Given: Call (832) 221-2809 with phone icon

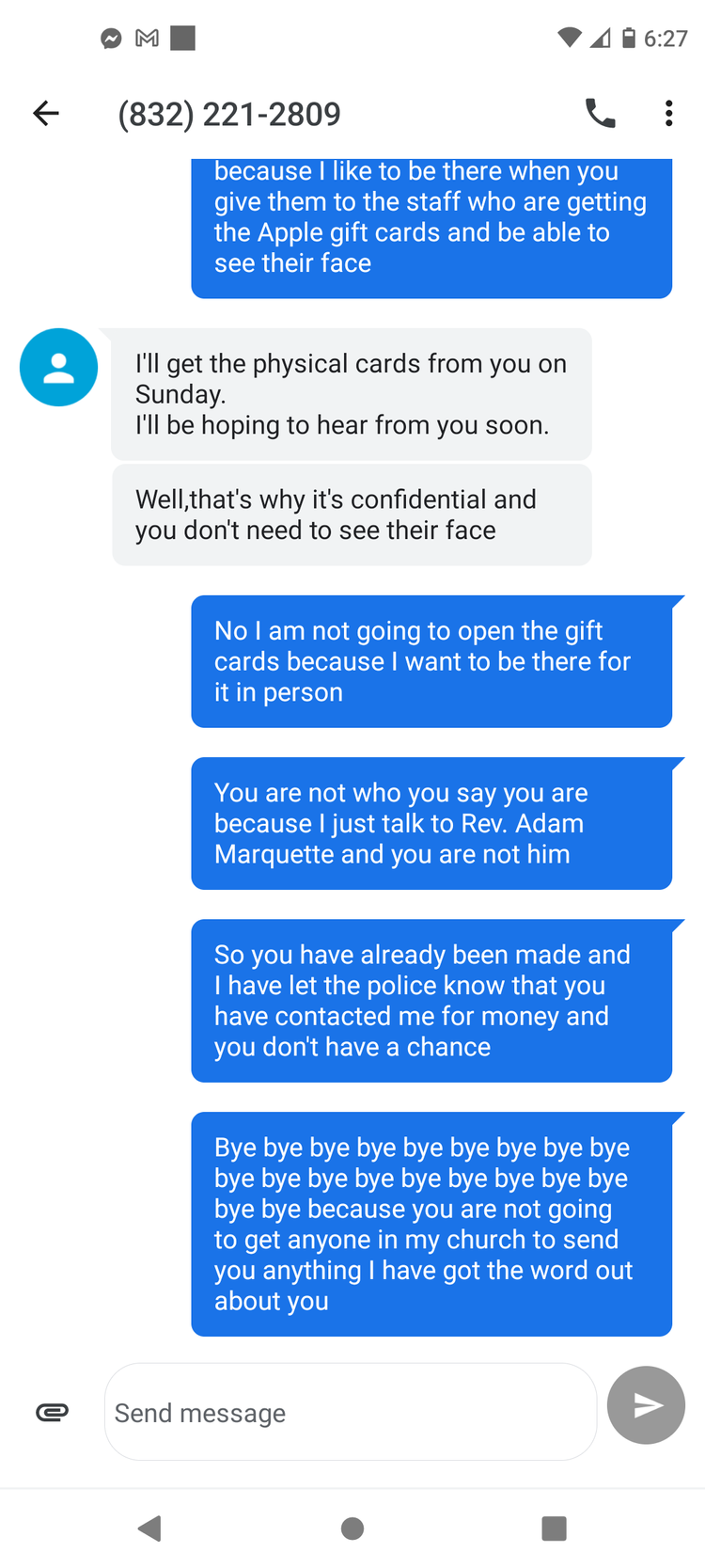Looking at the screenshot, I should [600, 114].
